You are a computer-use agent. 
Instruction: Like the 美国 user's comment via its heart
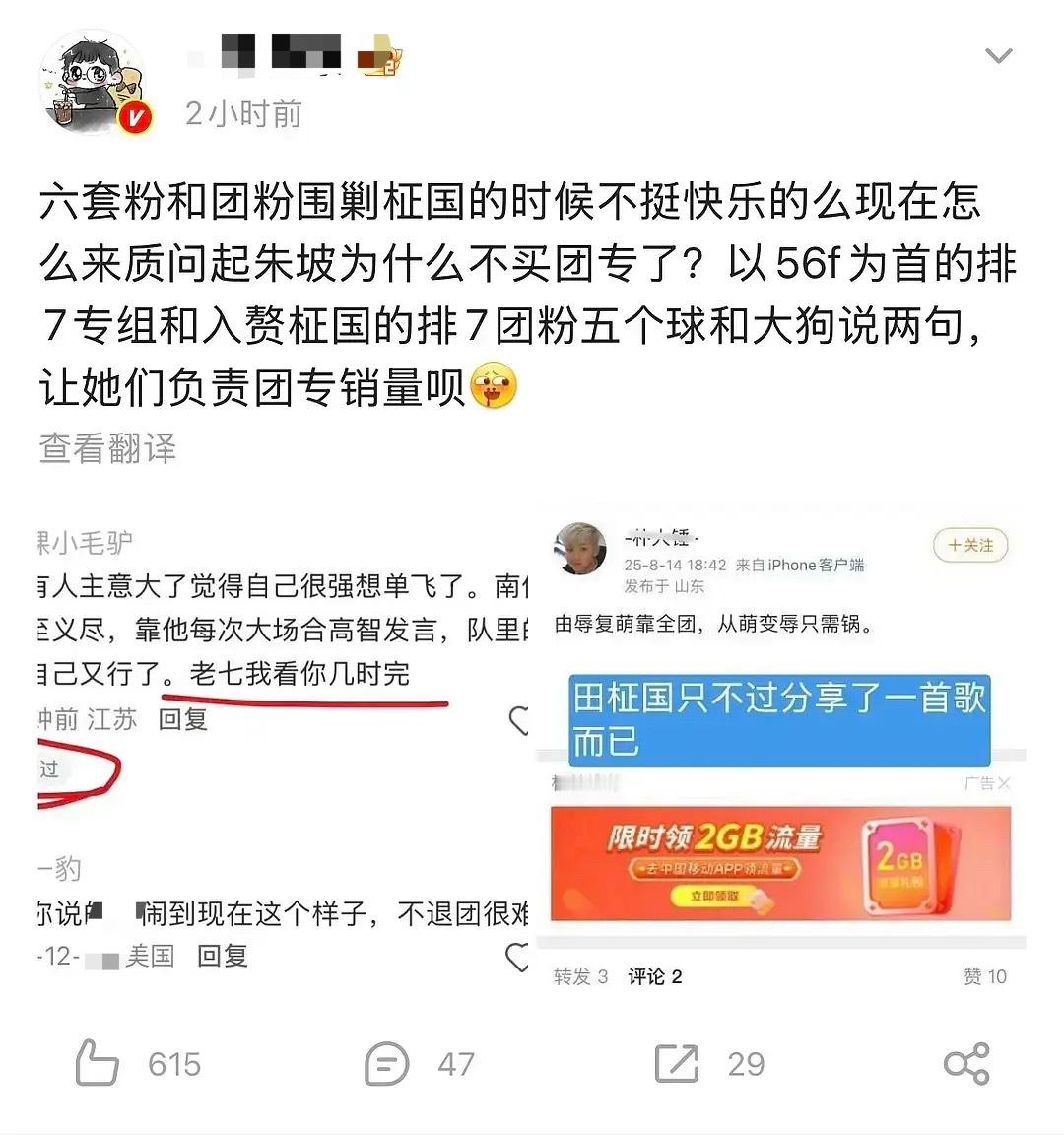tap(516, 955)
